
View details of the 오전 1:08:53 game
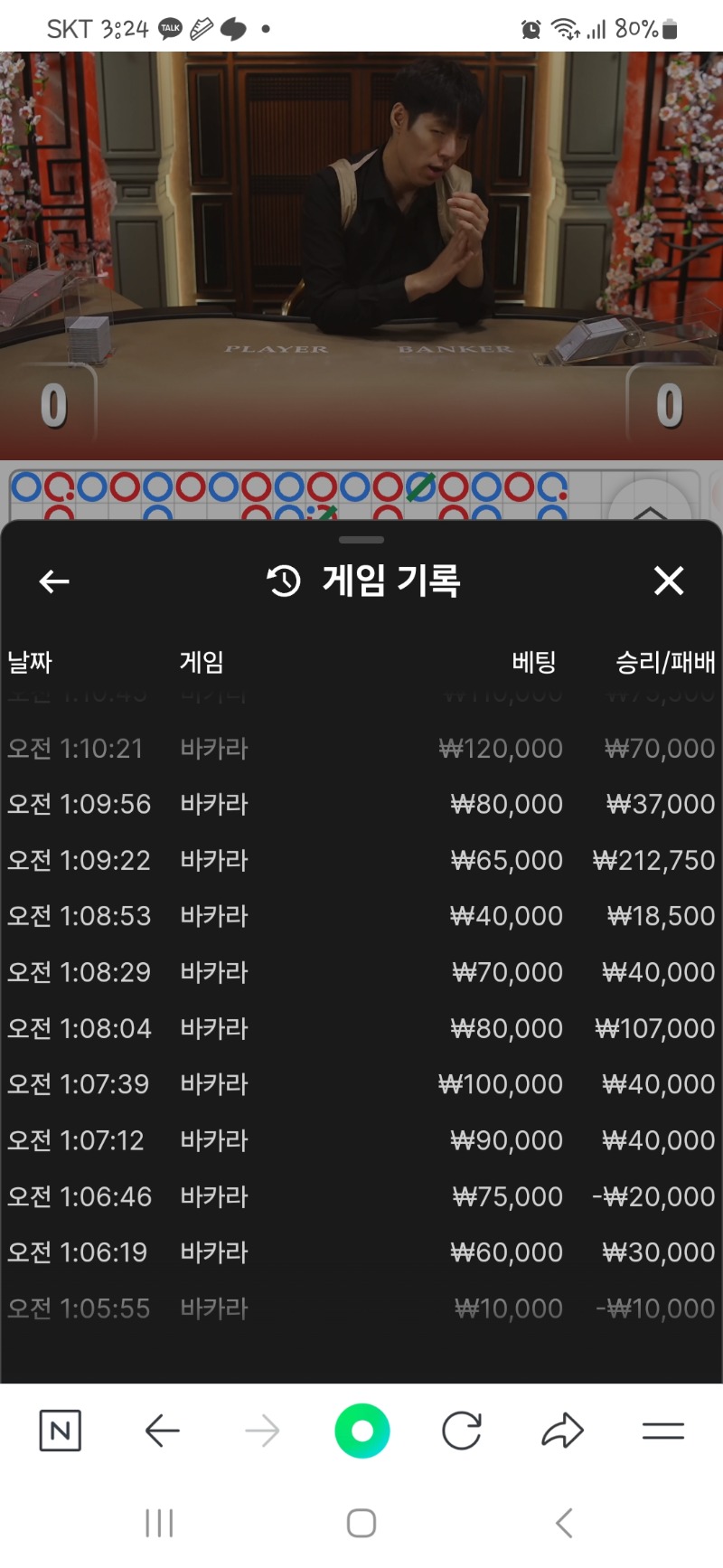coord(361,916)
